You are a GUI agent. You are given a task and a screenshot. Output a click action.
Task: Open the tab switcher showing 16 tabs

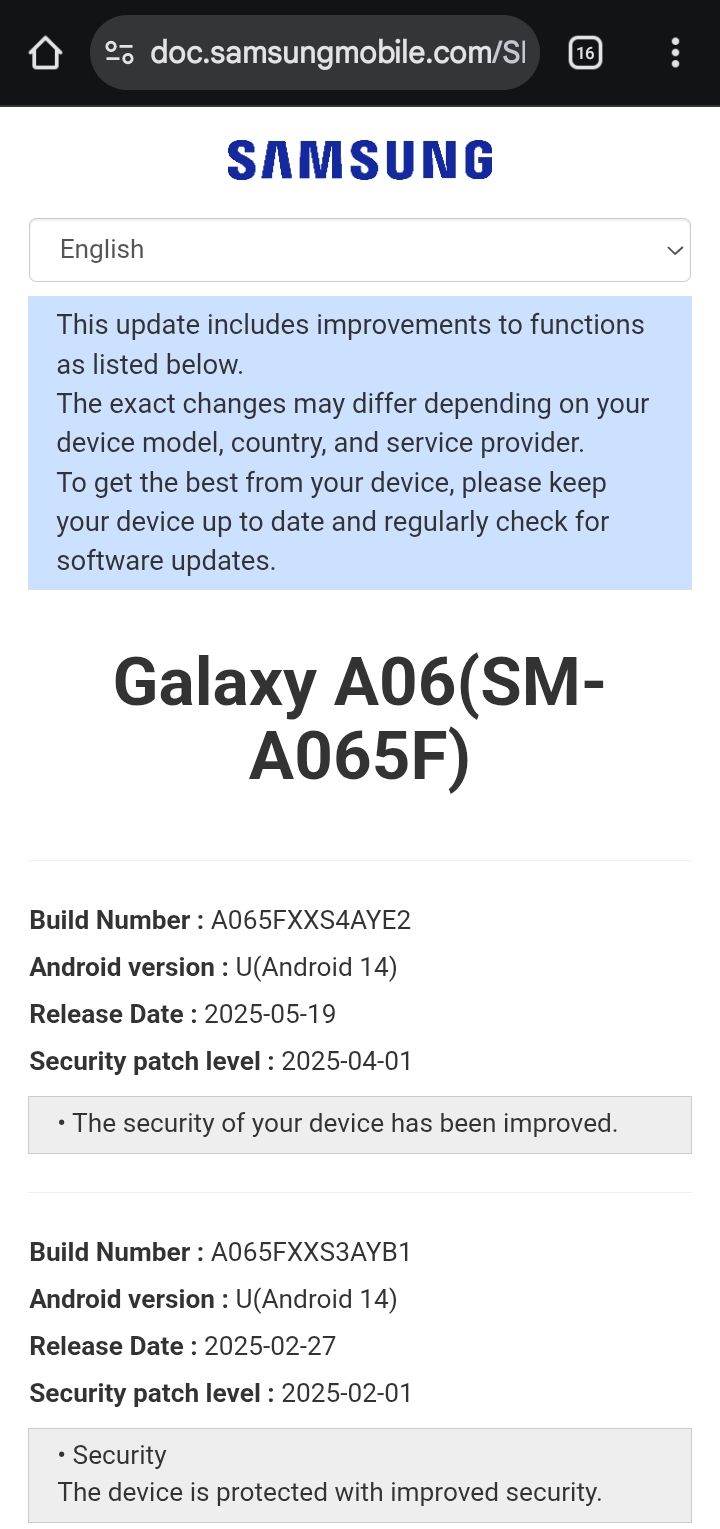[585, 52]
